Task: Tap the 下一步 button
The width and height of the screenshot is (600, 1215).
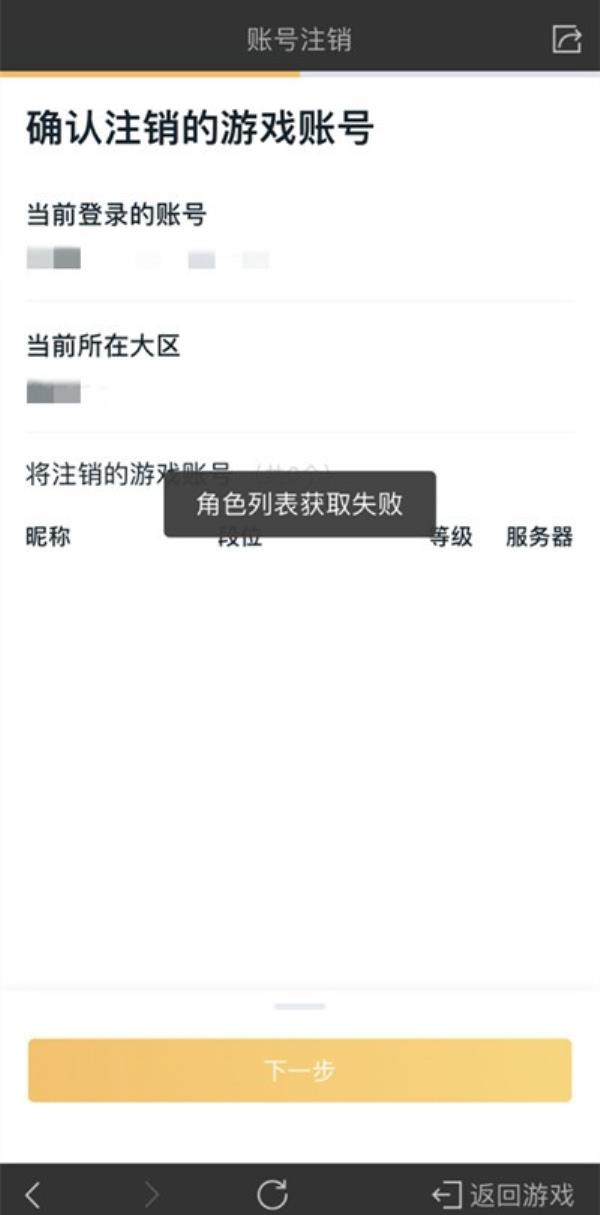Action: (x=300, y=1070)
